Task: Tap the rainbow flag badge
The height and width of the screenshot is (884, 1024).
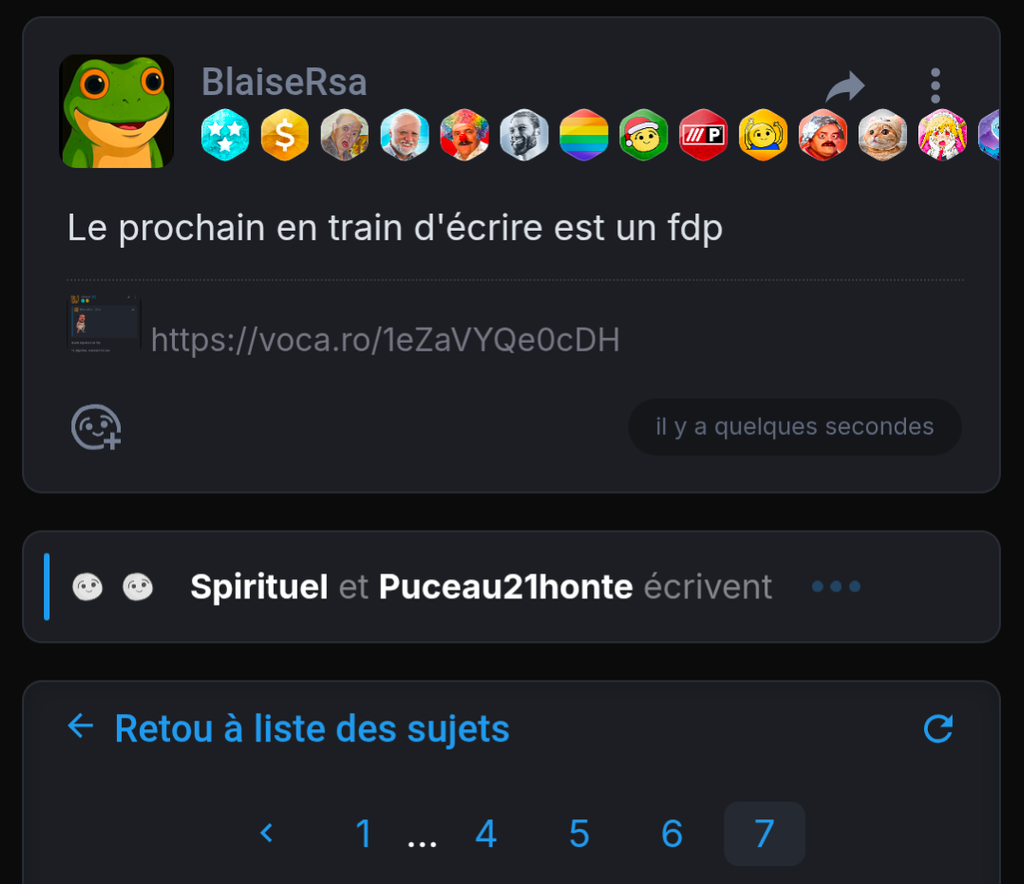Action: point(583,135)
